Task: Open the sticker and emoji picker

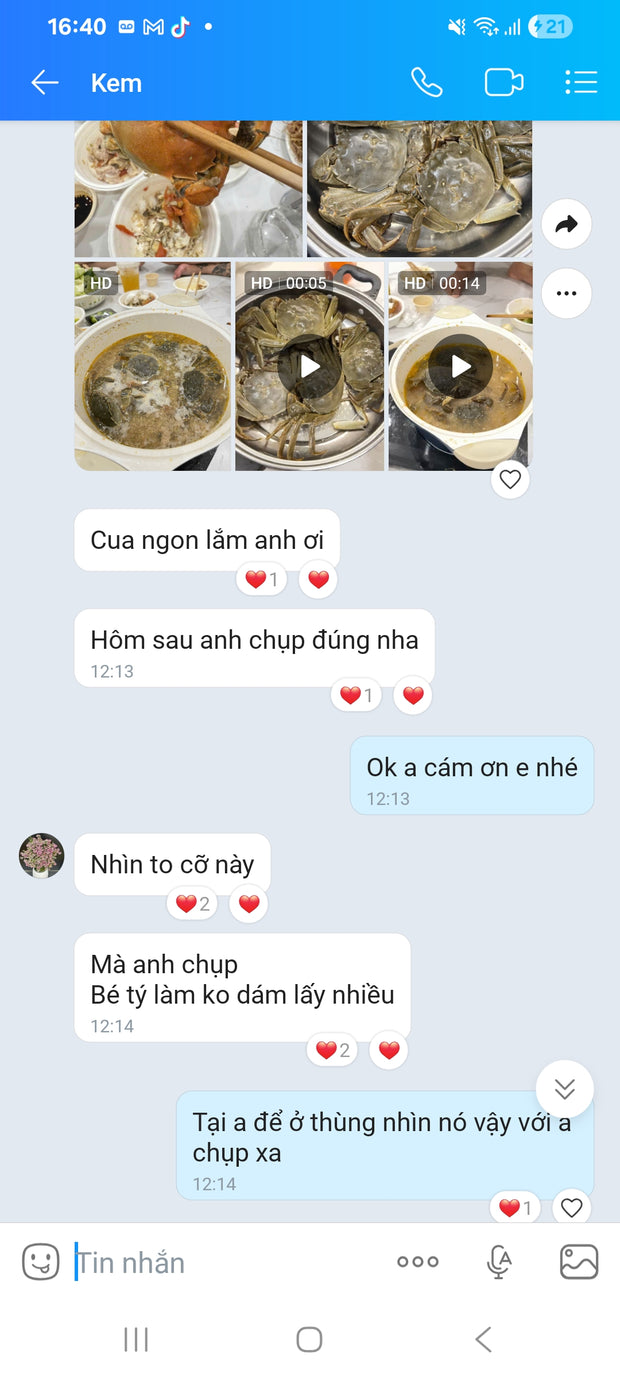Action: [x=41, y=1262]
